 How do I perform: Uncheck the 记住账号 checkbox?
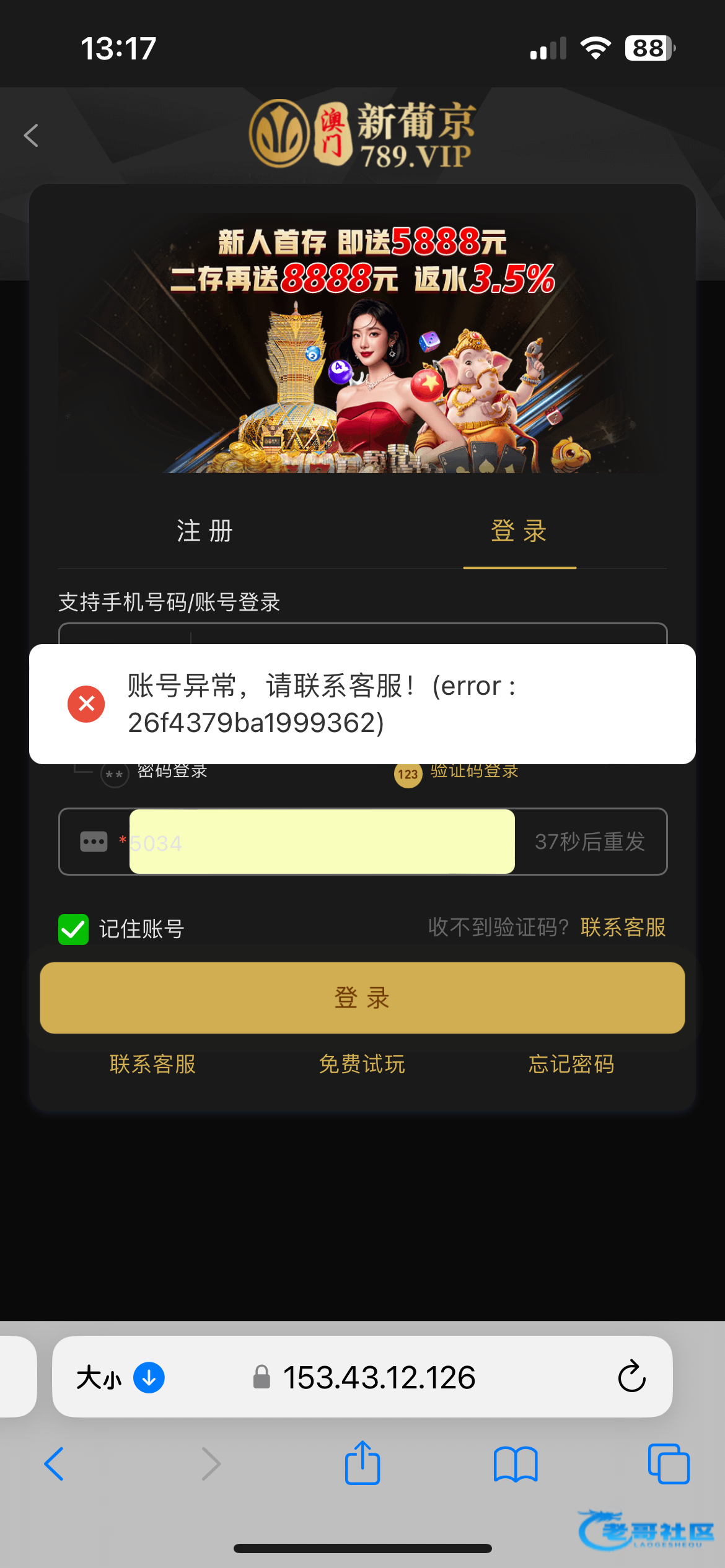point(73,929)
